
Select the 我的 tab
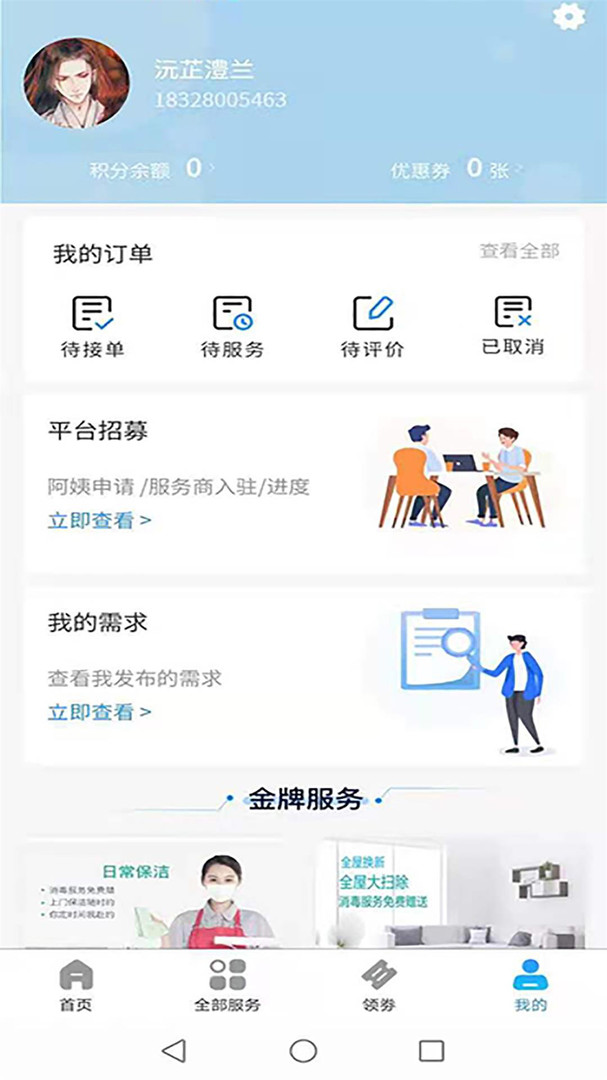[x=530, y=985]
